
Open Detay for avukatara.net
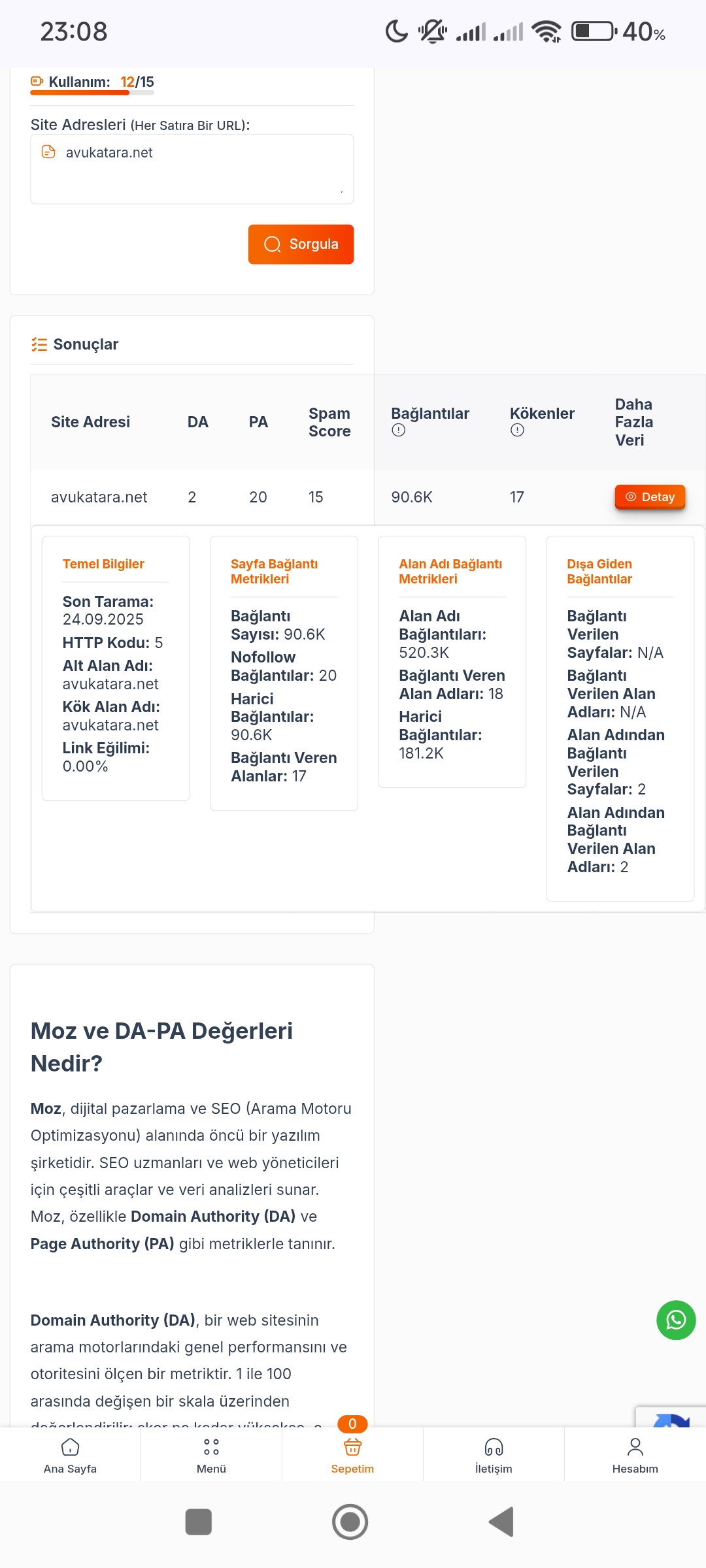[x=650, y=497]
